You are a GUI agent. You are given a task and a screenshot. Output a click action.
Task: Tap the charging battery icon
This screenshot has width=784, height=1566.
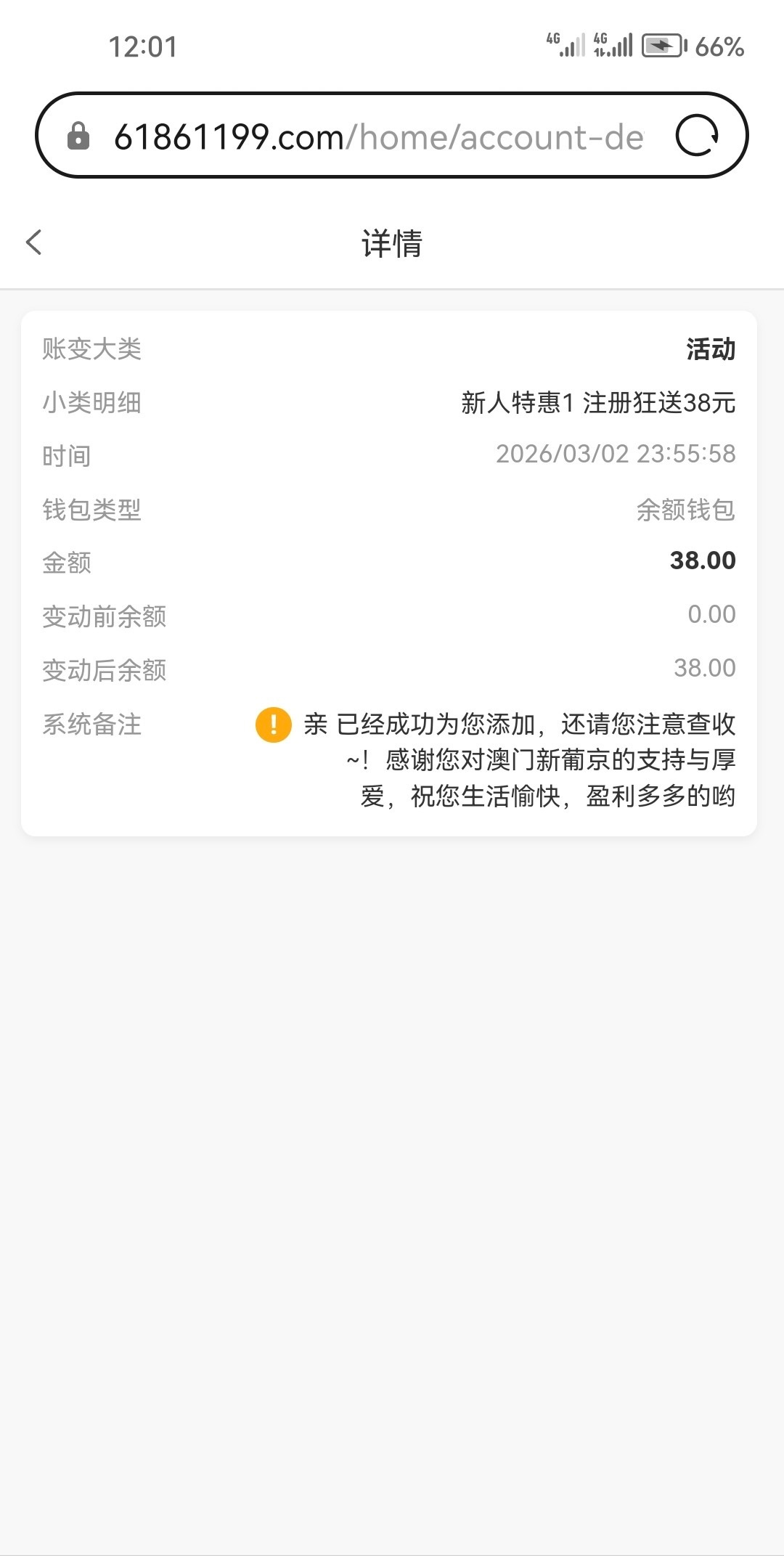[x=662, y=45]
